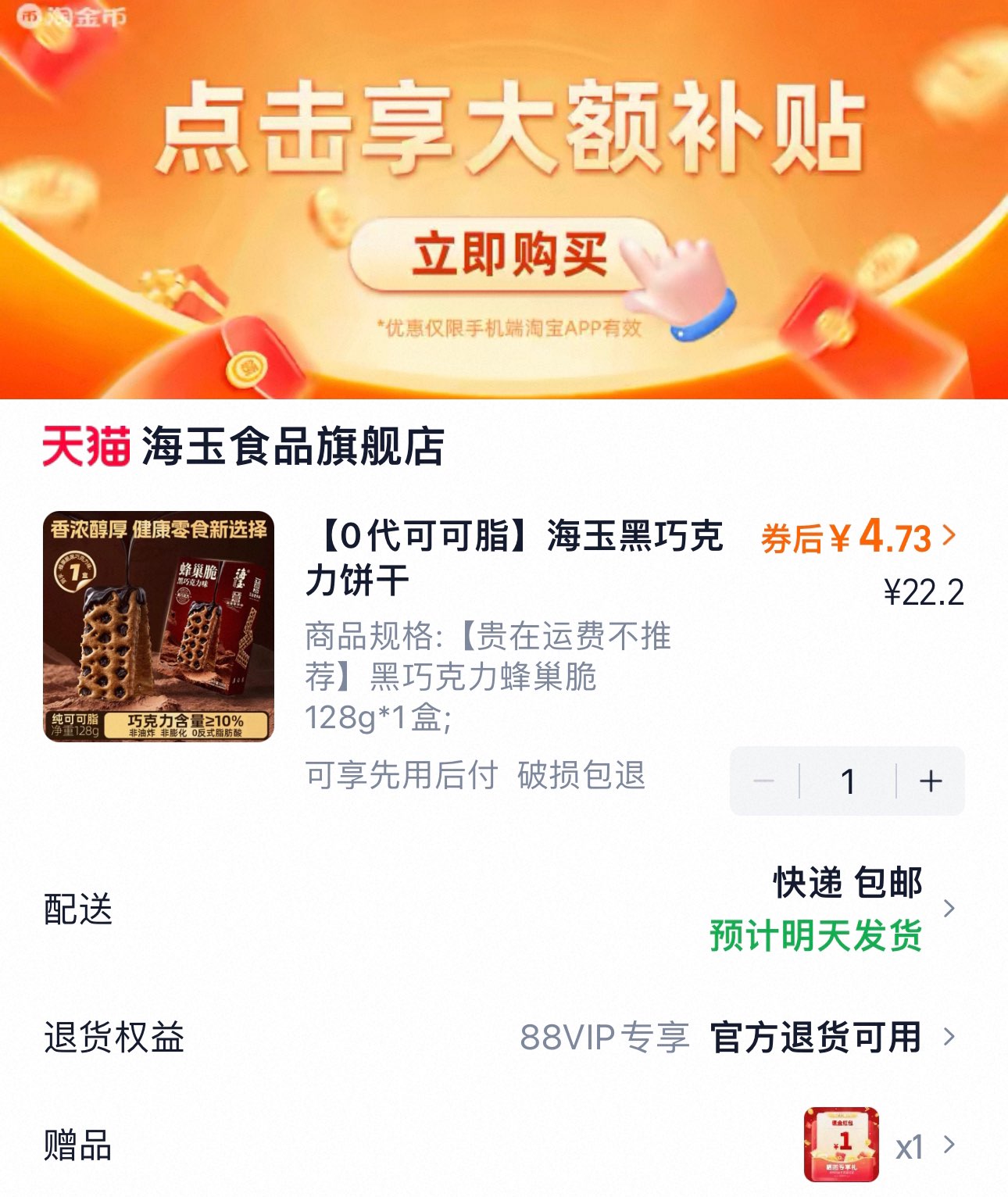Open 赠品 gift details row
This screenshot has height=1197, width=1008.
click(504, 1145)
